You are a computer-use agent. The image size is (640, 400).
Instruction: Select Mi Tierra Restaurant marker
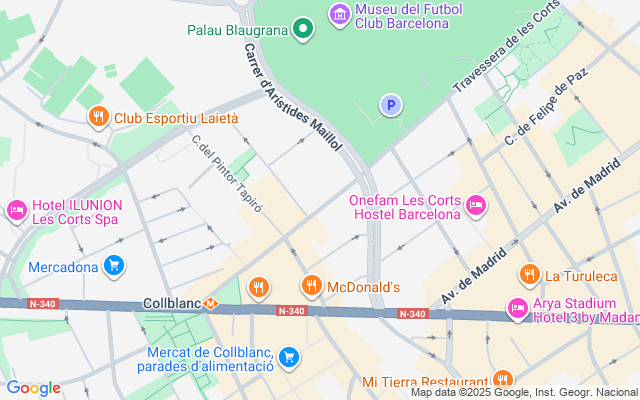(502, 381)
